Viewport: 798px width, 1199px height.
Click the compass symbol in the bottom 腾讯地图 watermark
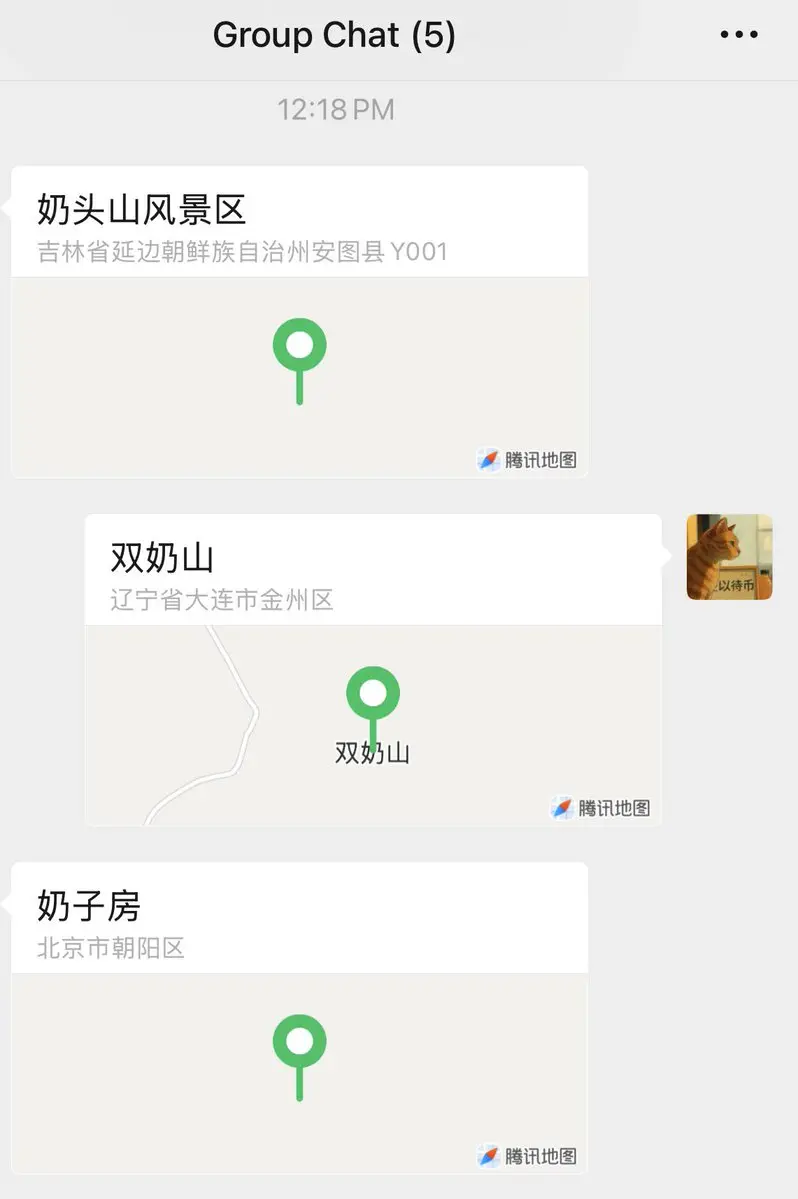489,1156
